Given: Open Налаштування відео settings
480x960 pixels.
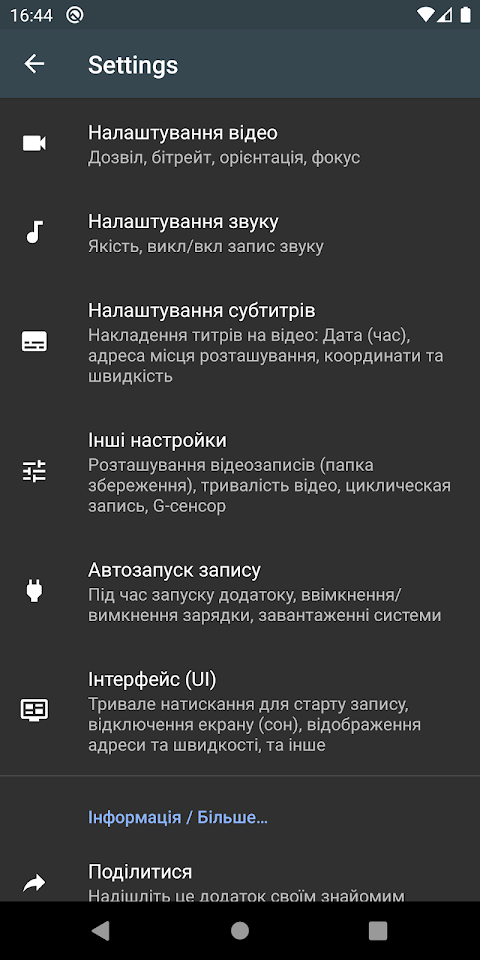Looking at the screenshot, I should pos(240,144).
